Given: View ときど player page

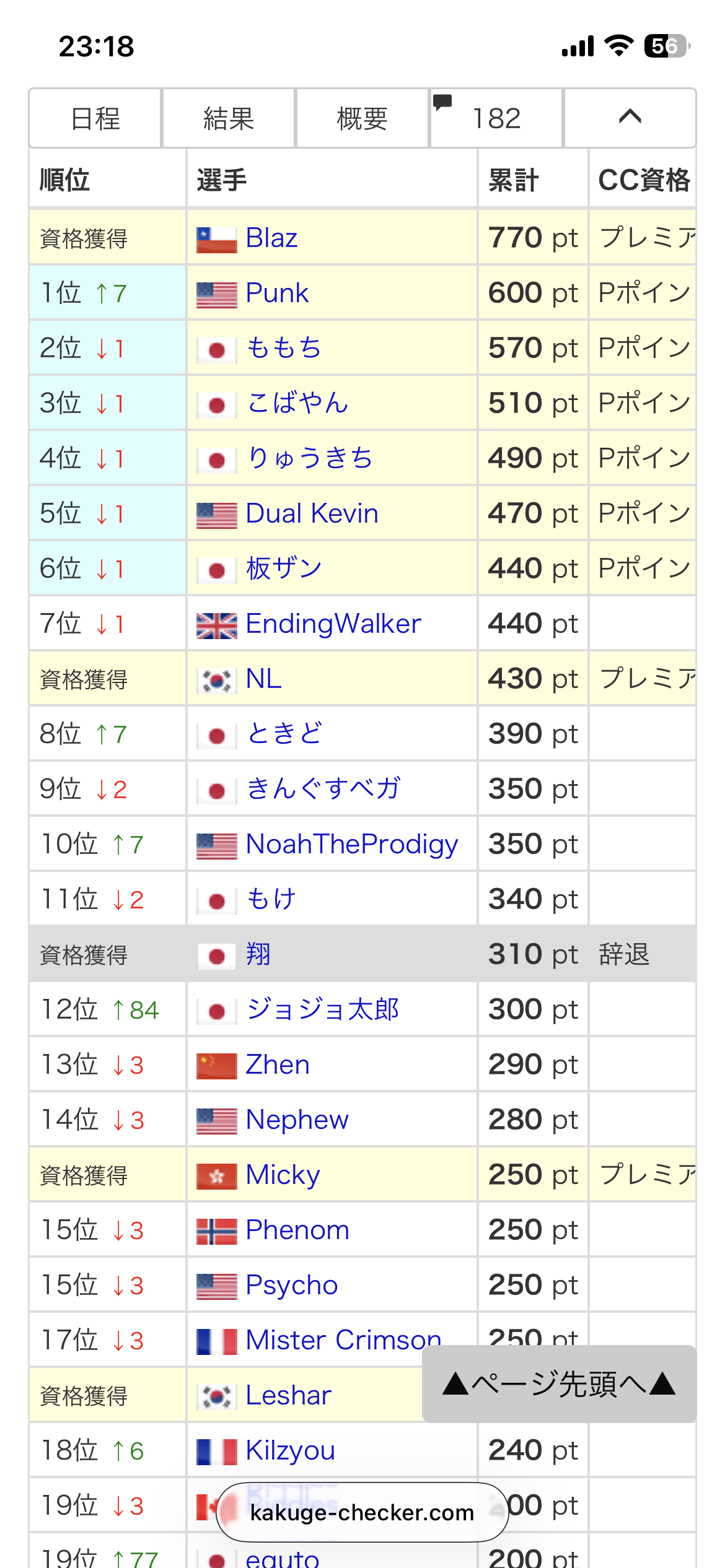Looking at the screenshot, I should click(x=284, y=734).
